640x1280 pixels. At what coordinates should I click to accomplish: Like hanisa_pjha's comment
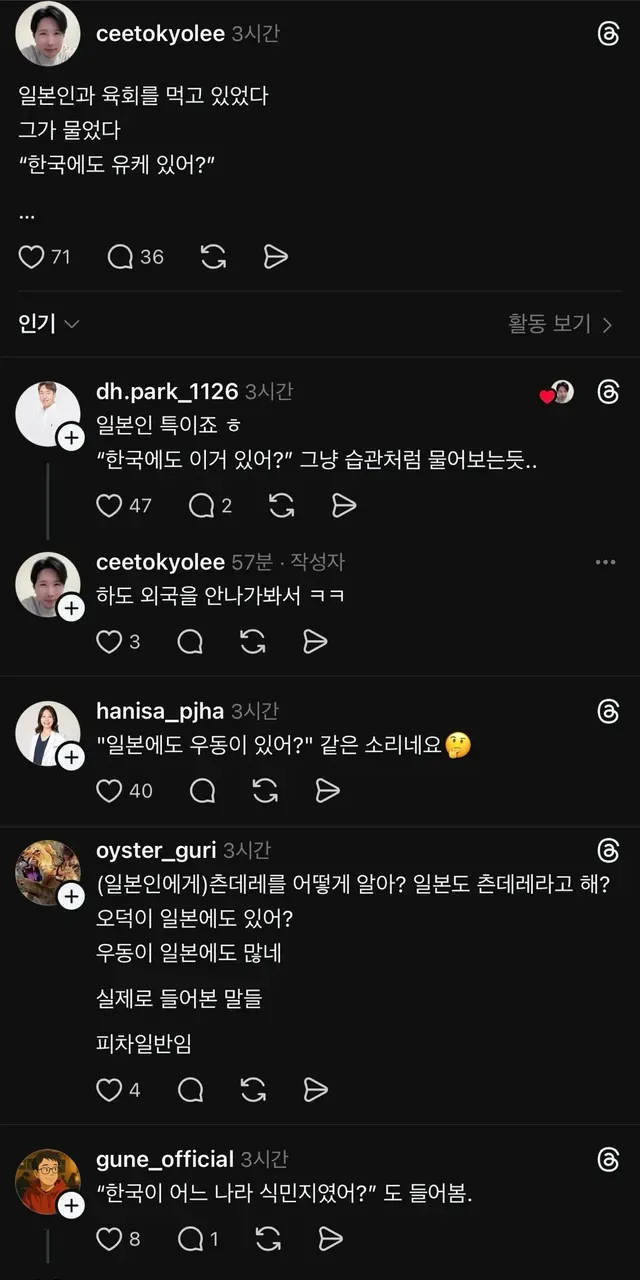tap(109, 791)
